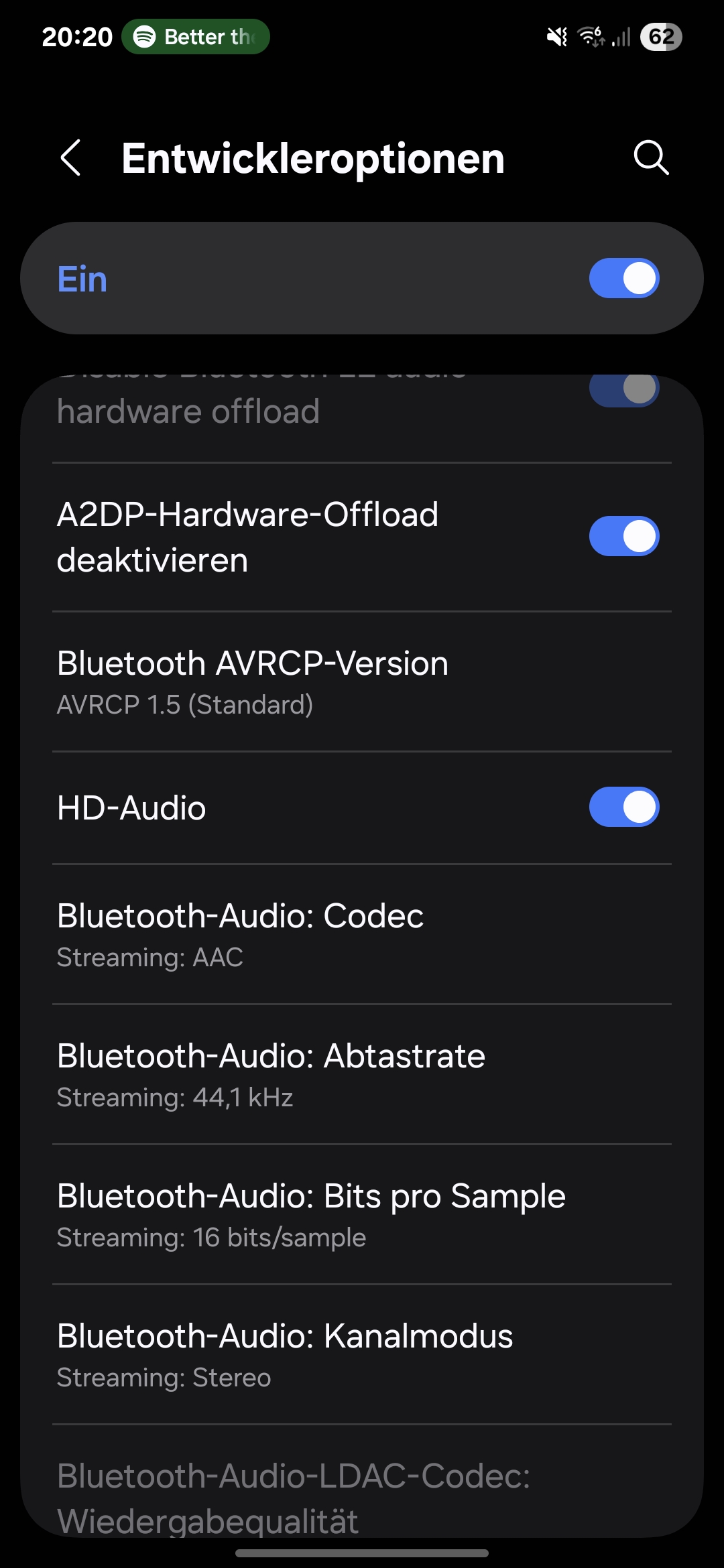
Task: Turn off the main Ein switch
Action: (x=623, y=279)
